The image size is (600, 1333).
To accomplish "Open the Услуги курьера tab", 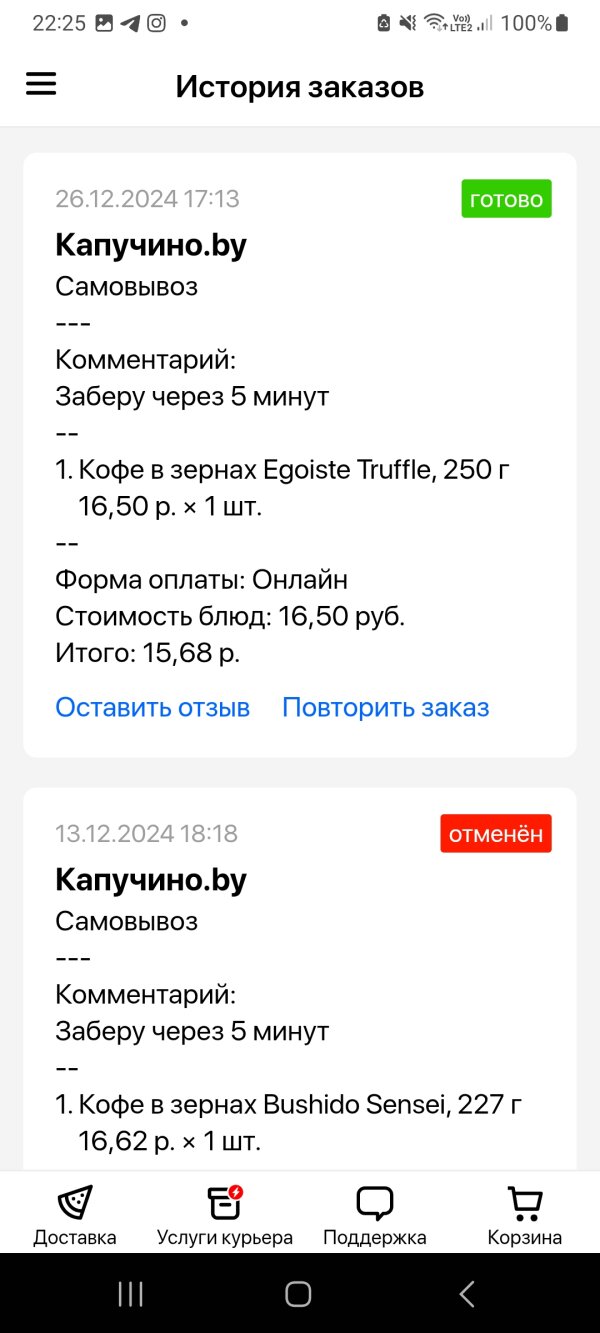I will (x=225, y=1214).
